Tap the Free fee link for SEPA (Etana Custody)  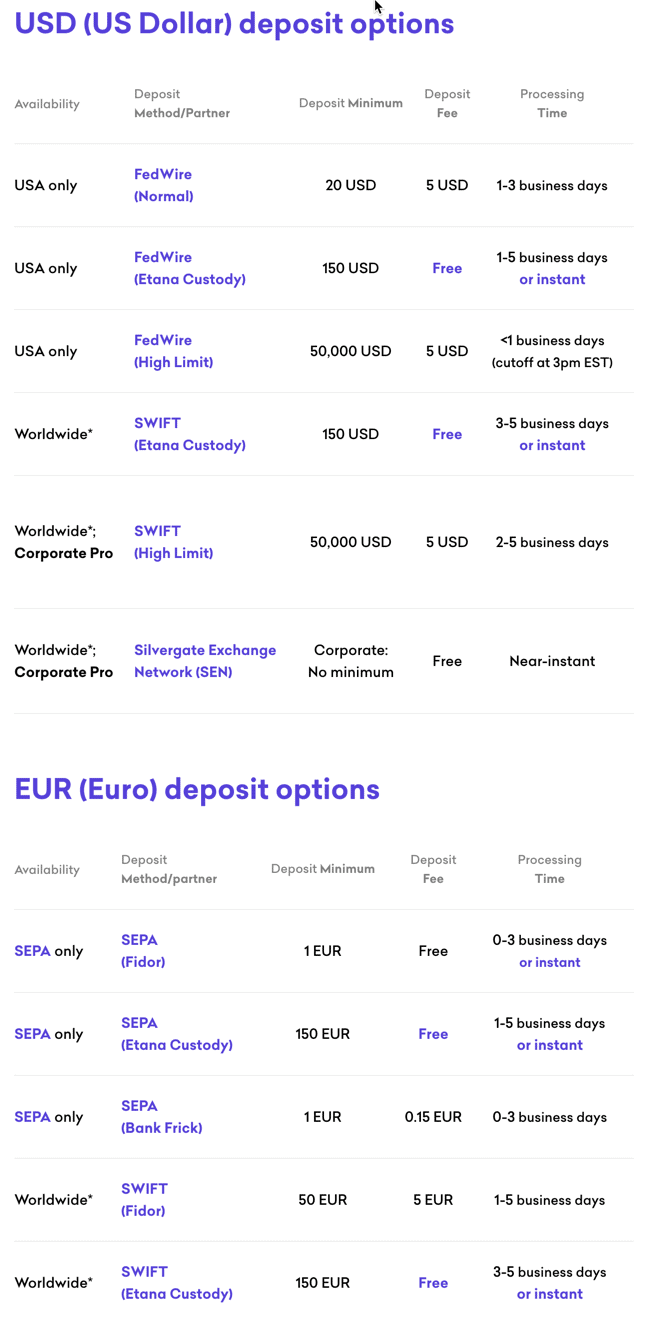click(433, 1034)
